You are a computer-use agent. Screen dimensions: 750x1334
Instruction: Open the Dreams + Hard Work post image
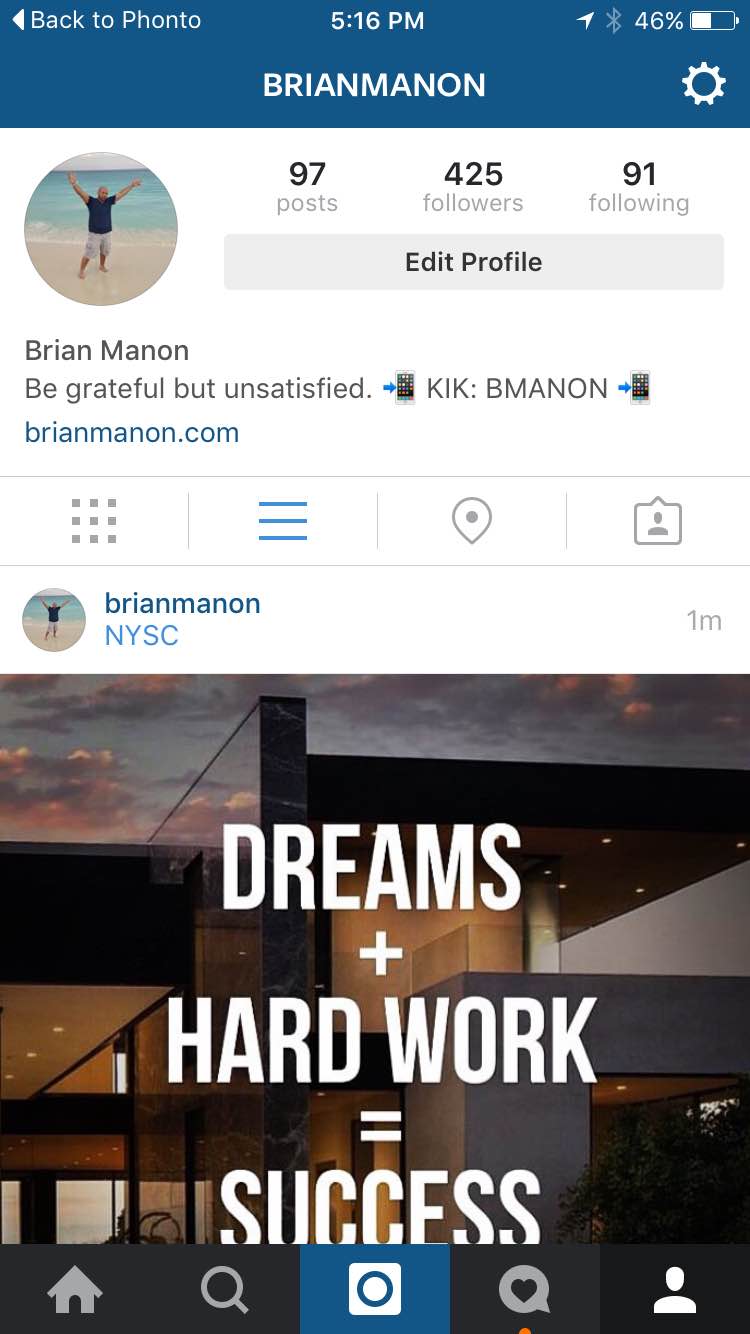point(375,958)
